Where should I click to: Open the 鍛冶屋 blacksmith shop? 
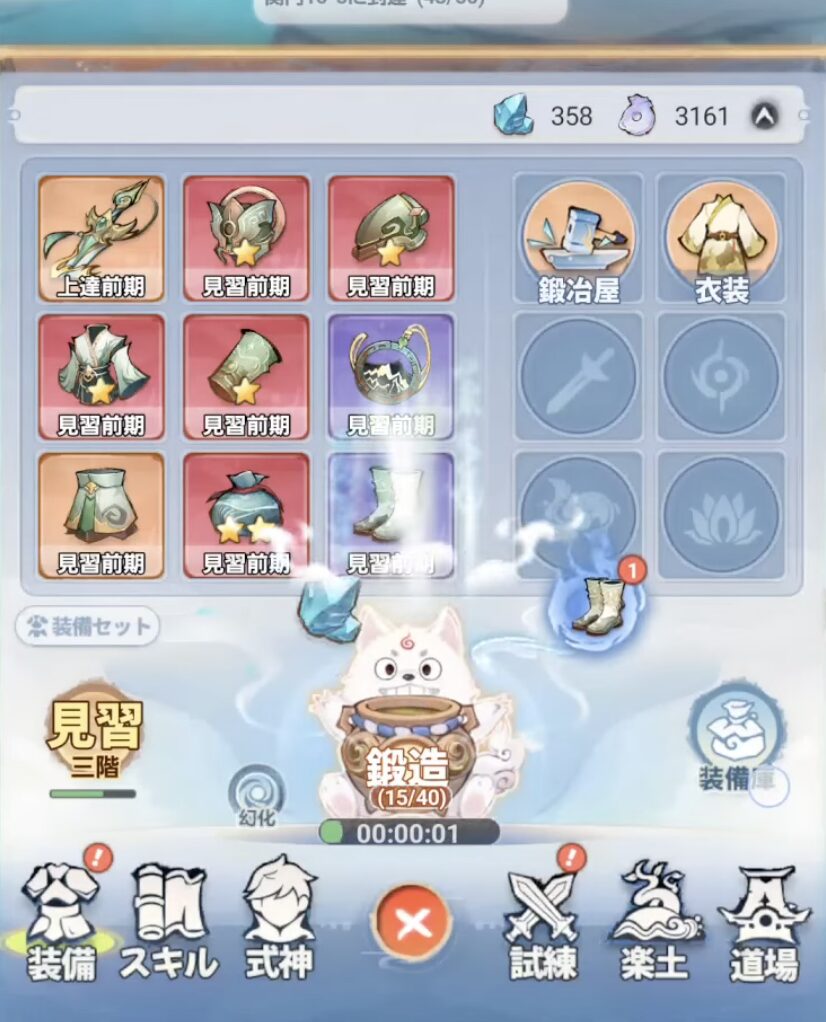pos(578,239)
